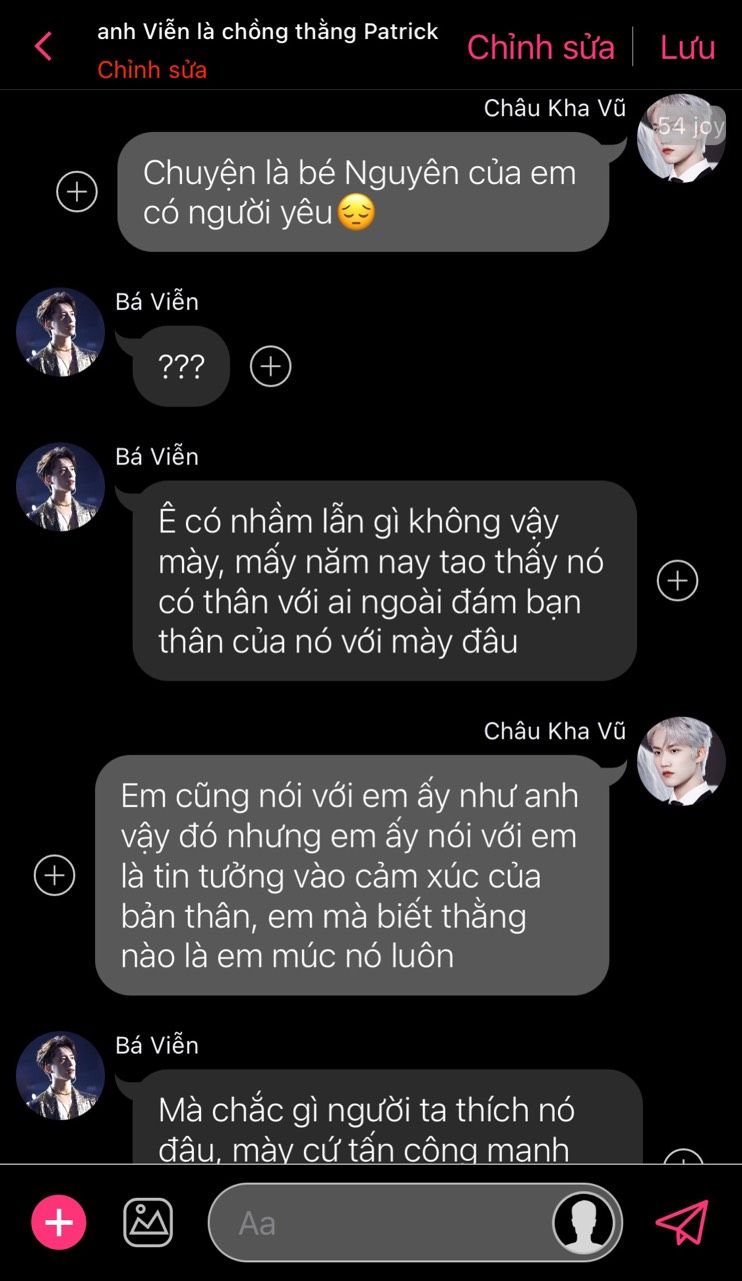This screenshot has height=1281, width=742.
Task: Tap plus next to the "???" message
Action: coord(270,366)
